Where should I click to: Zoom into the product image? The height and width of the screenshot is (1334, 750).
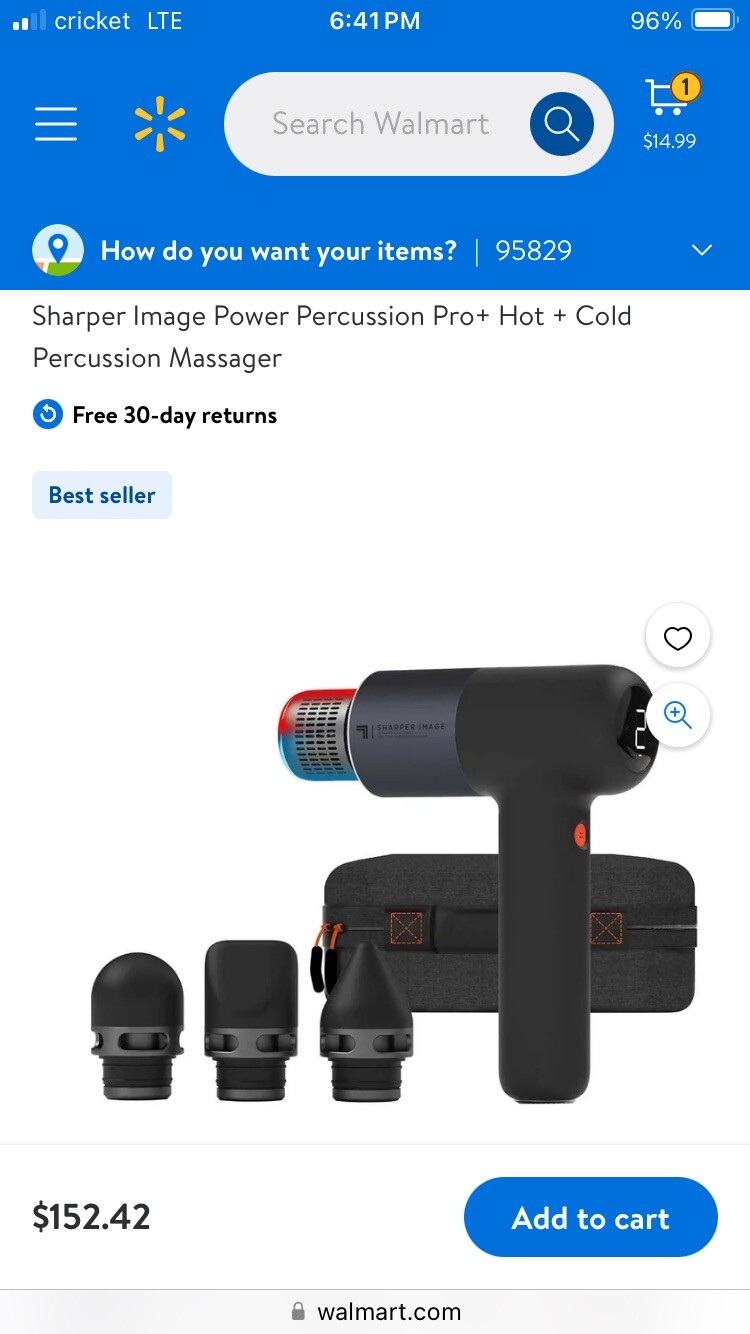click(x=678, y=715)
